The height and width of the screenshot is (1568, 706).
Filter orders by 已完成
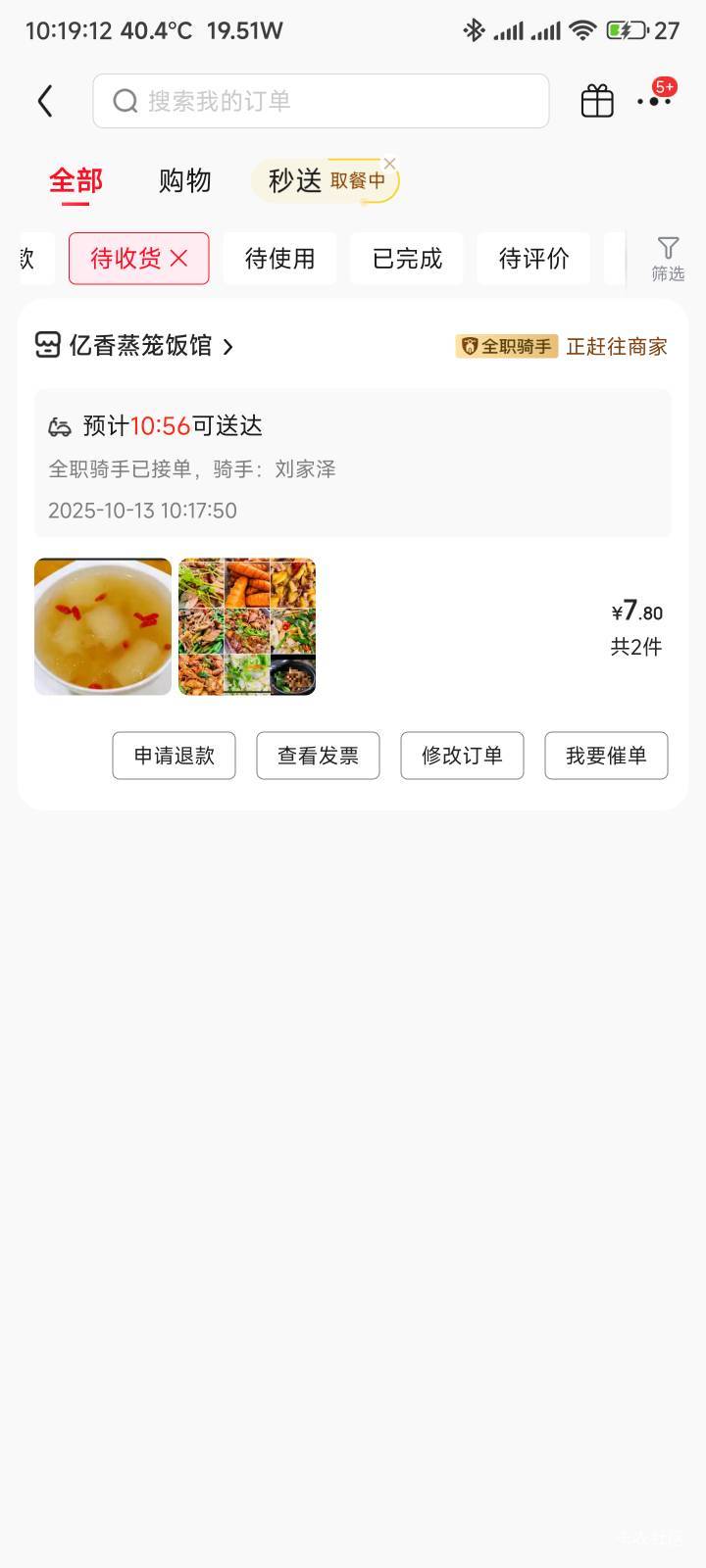(x=407, y=259)
